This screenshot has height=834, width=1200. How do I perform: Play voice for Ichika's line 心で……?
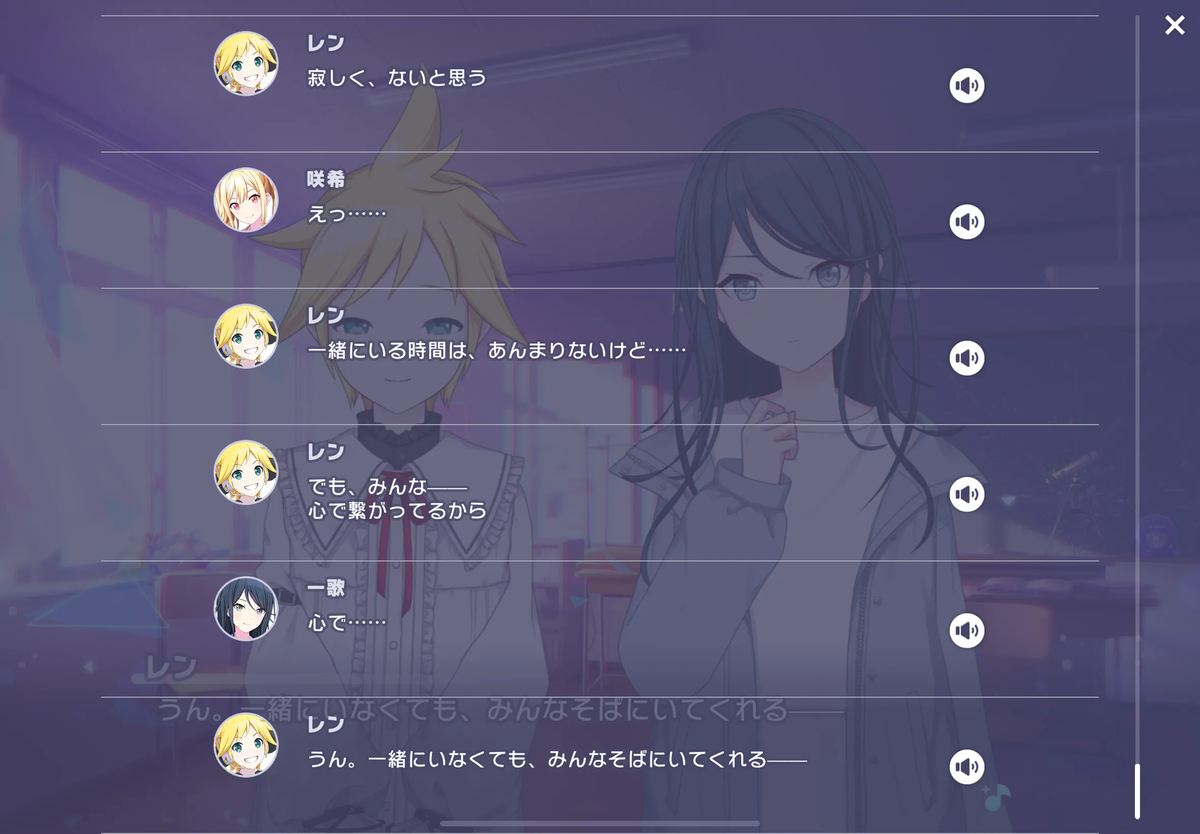[966, 631]
